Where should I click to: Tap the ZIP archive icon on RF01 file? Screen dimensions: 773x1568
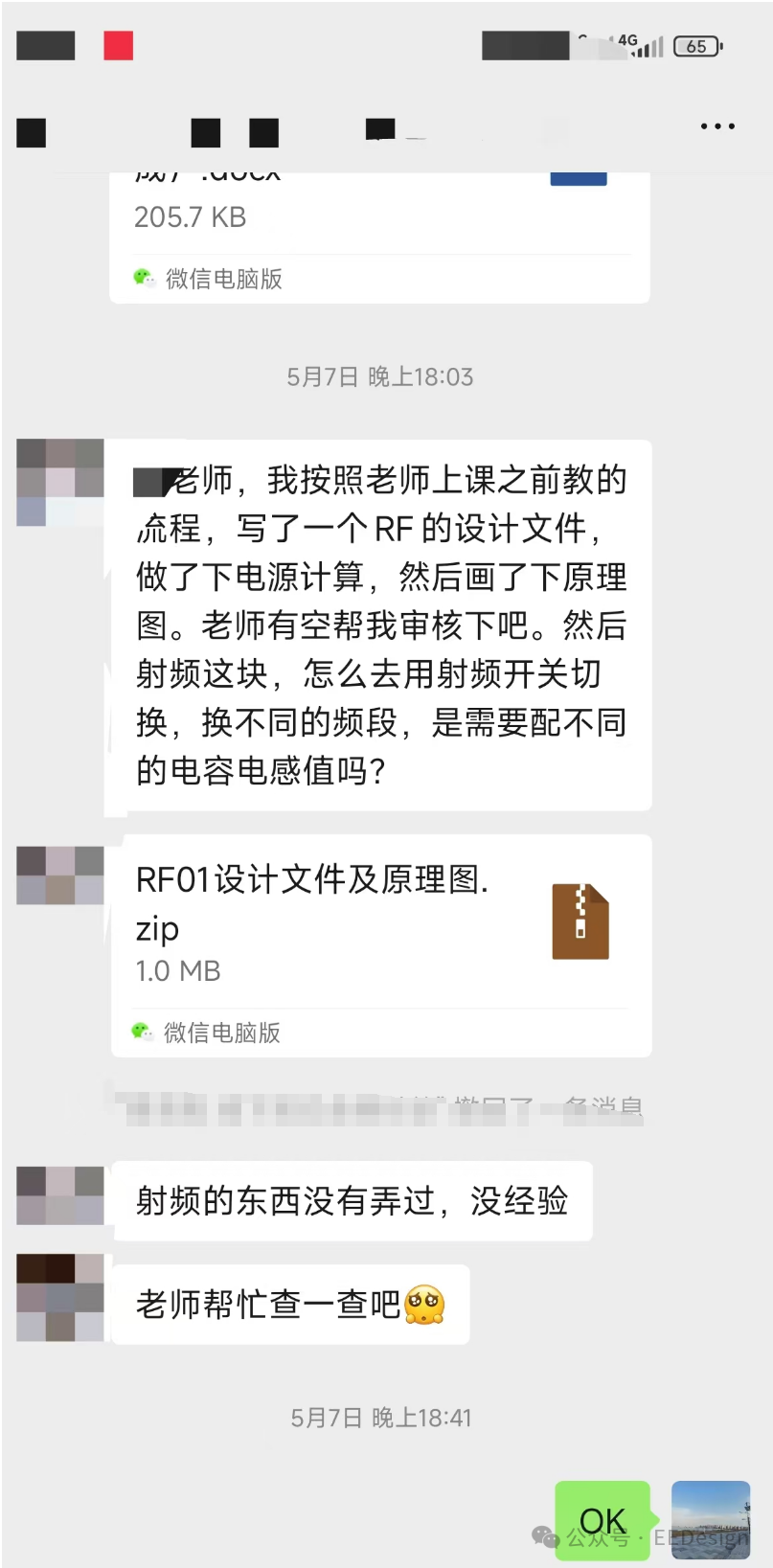580,920
